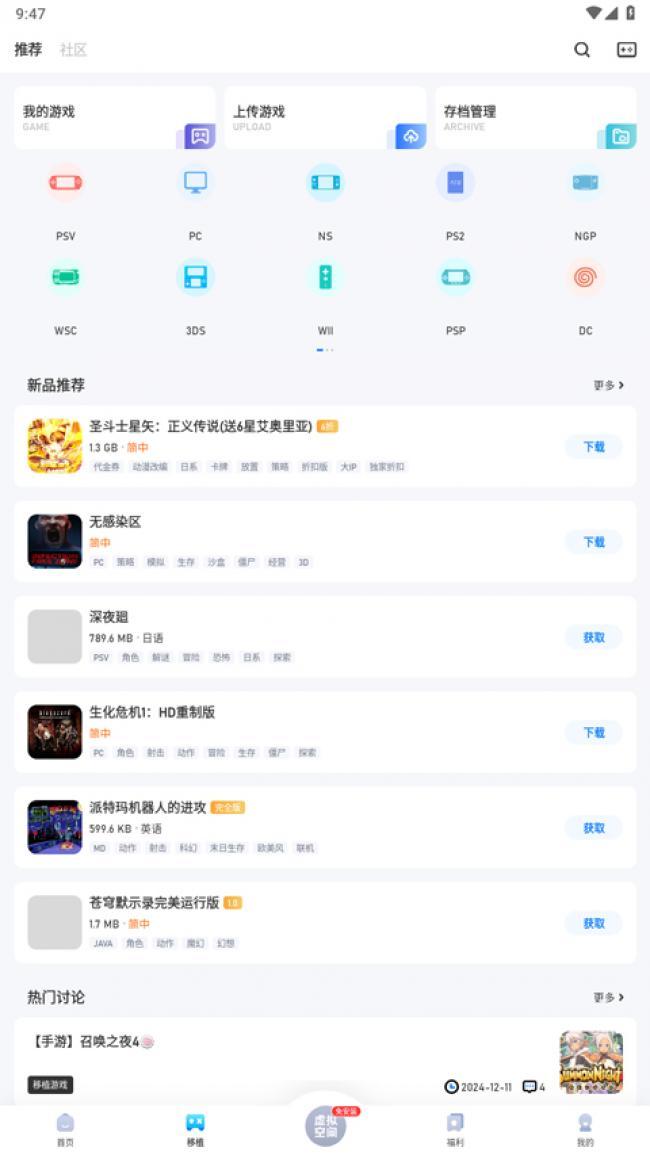View more under 新品推荐
This screenshot has height=1155, width=650.
pyautogui.click(x=608, y=385)
